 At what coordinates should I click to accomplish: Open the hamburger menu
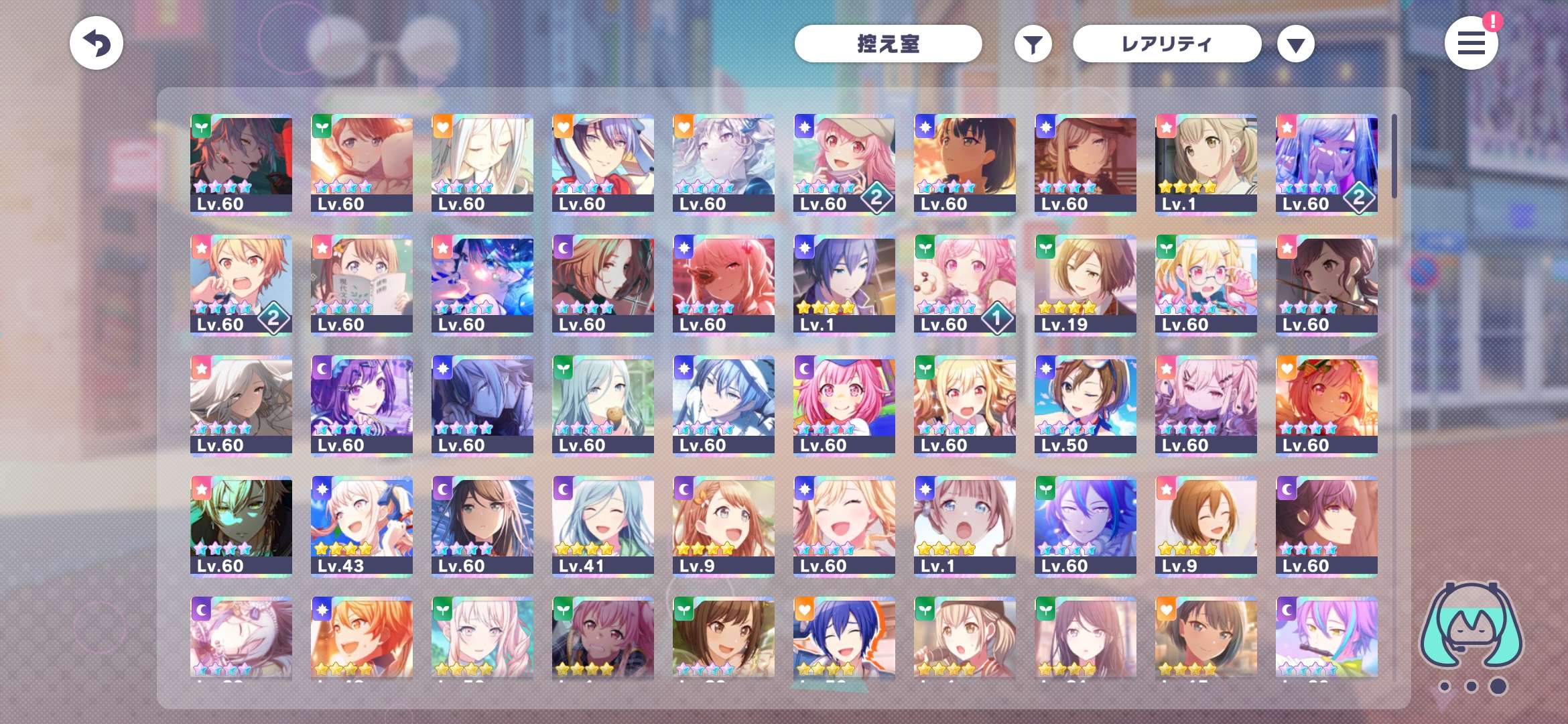(1471, 44)
